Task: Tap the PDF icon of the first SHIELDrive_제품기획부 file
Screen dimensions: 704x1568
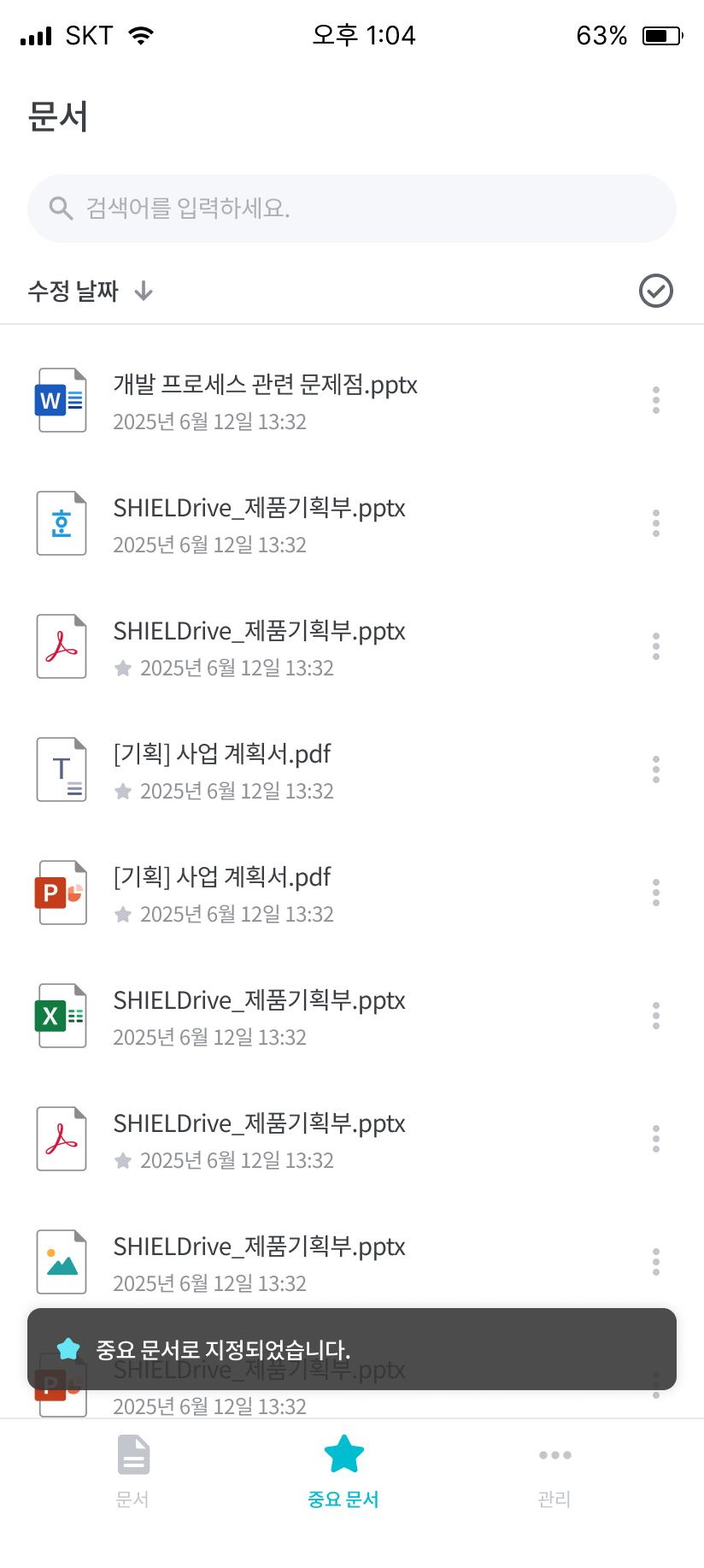Action: tap(61, 646)
